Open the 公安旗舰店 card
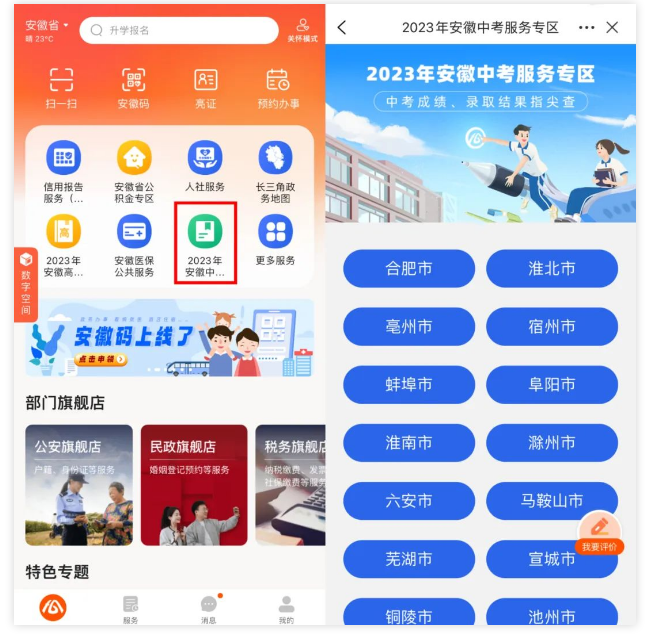Image resolution: width=660 pixels, height=643 pixels. pos(79,485)
